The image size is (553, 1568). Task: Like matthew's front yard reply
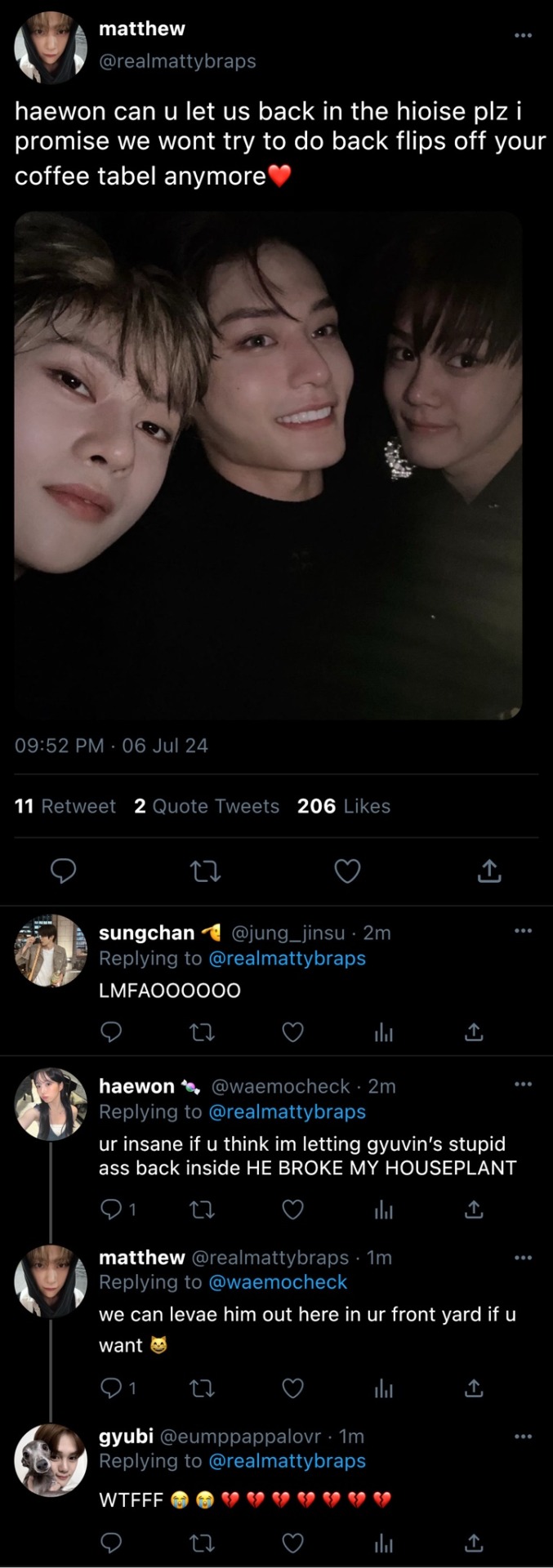click(292, 1388)
